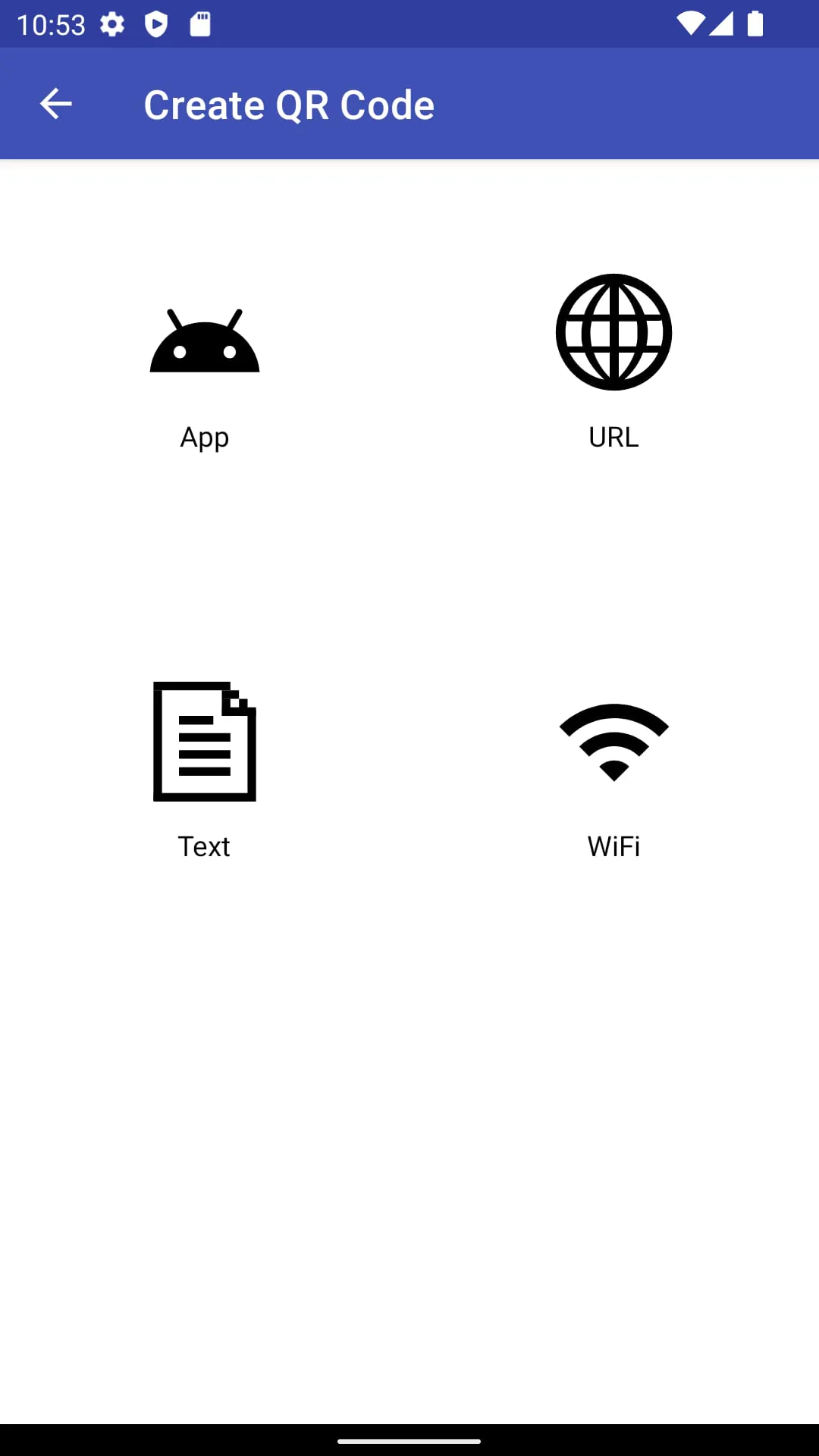Tap the SD card status bar icon

coord(199,24)
